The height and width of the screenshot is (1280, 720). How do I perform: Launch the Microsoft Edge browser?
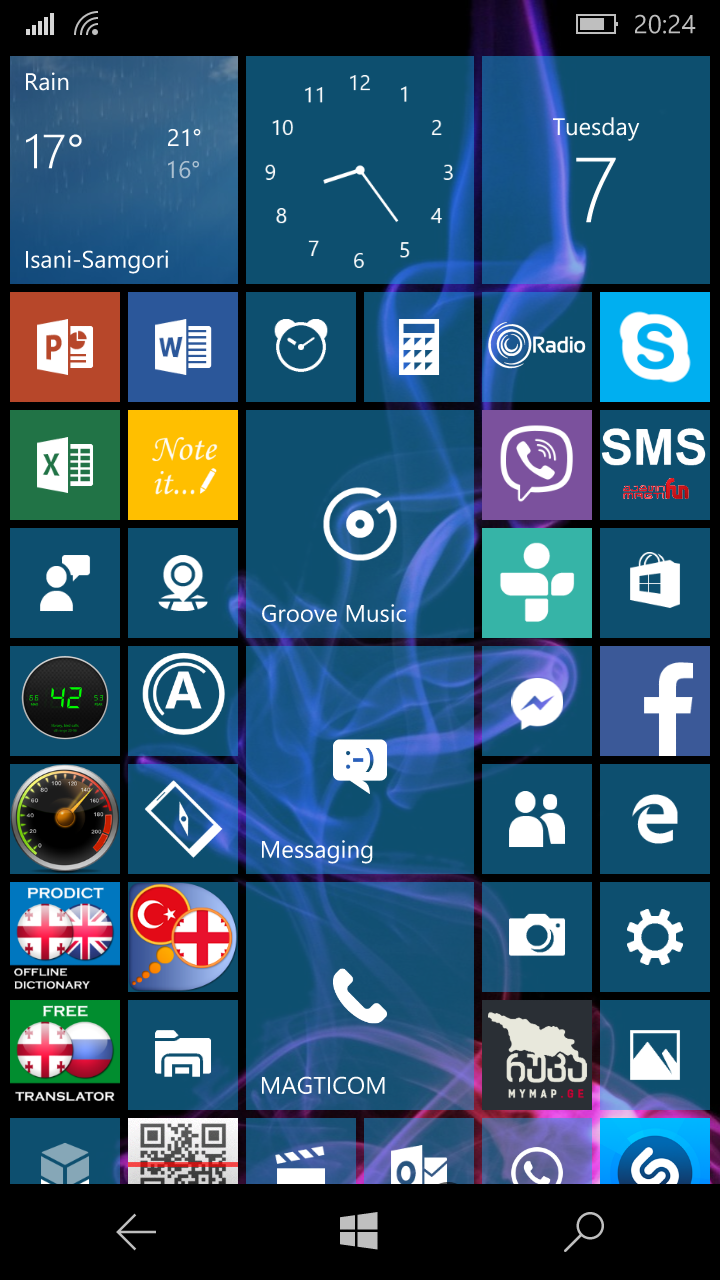tap(655, 819)
